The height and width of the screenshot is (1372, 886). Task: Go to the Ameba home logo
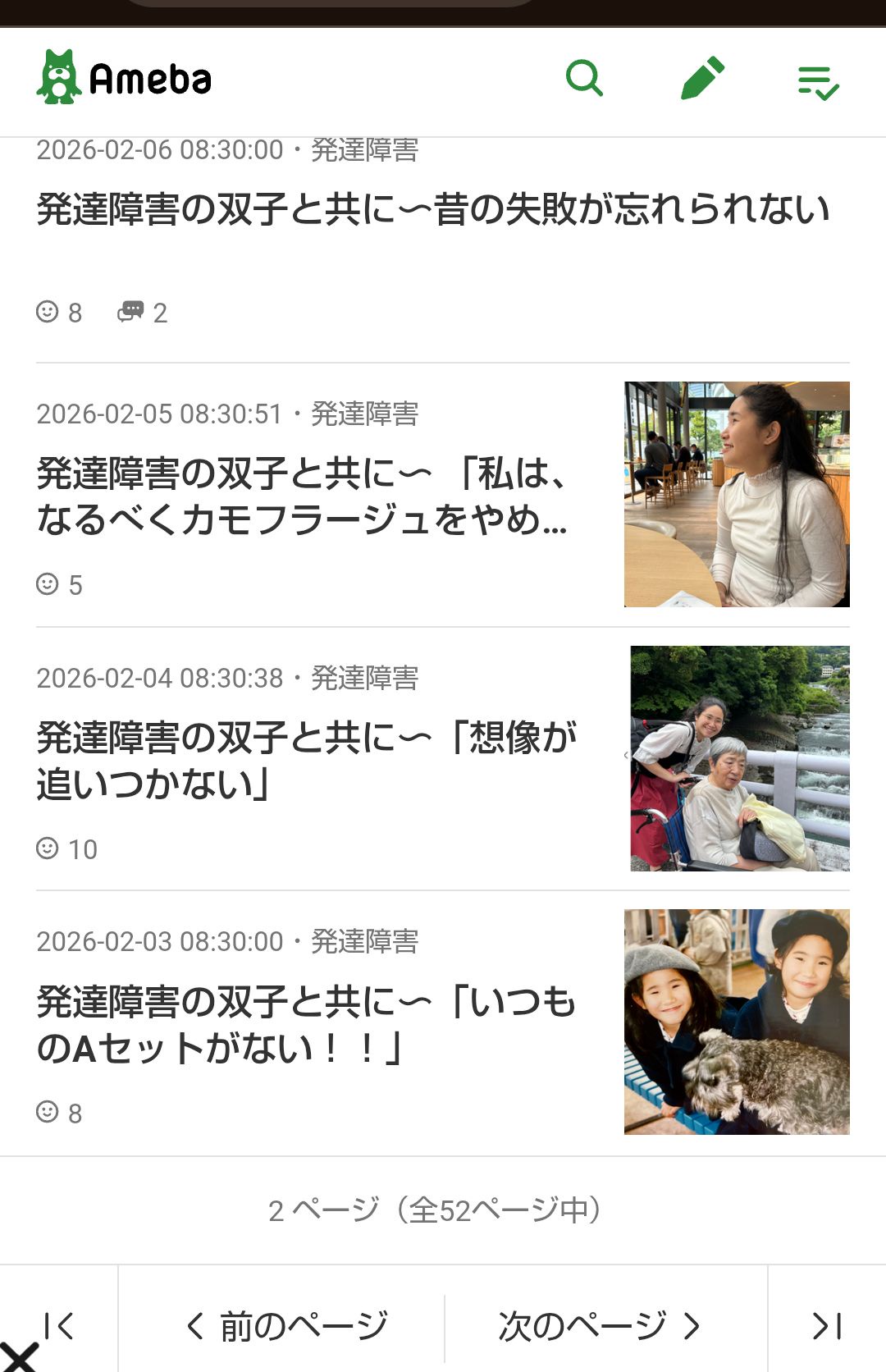click(x=125, y=78)
